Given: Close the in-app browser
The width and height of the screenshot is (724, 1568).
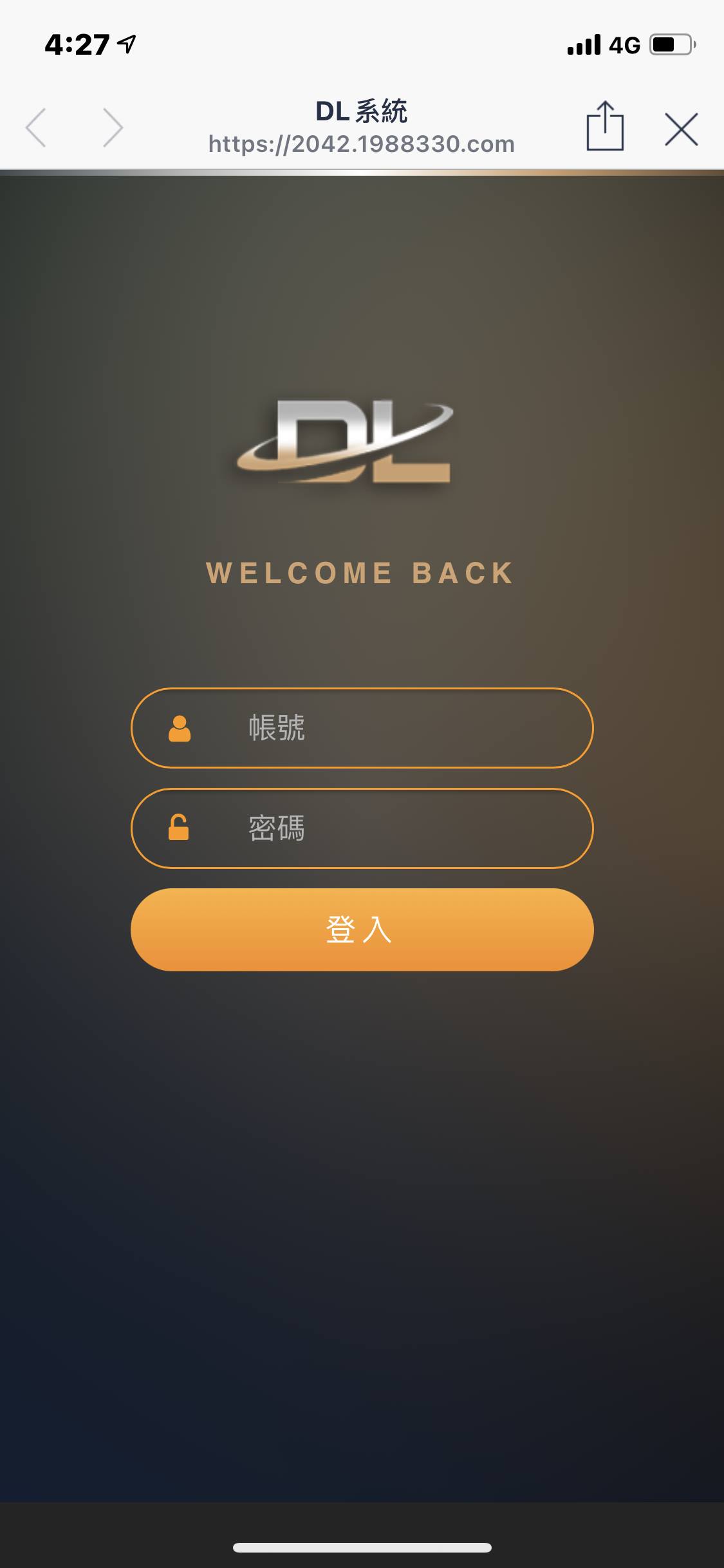Looking at the screenshot, I should pyautogui.click(x=681, y=129).
